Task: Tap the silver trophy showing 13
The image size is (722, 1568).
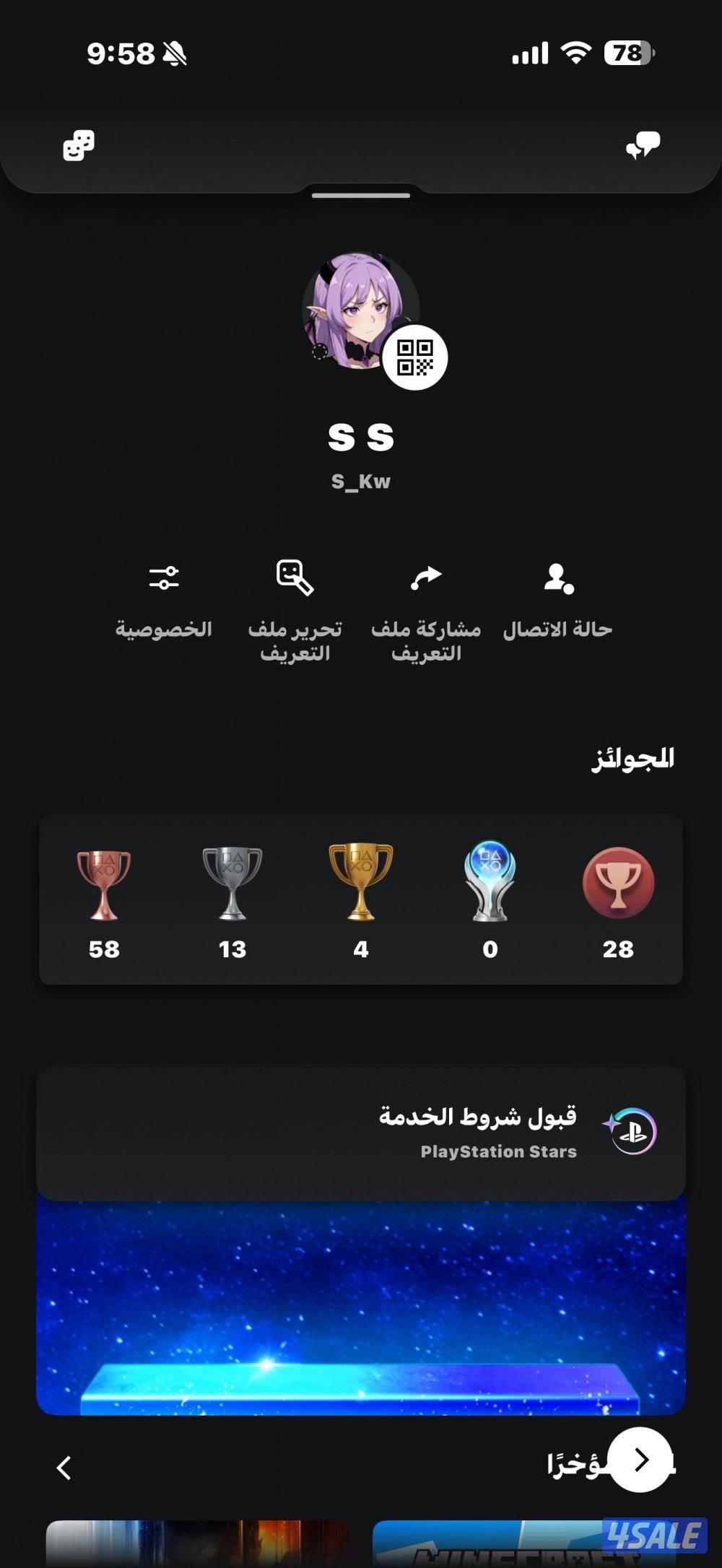Action: click(x=232, y=882)
